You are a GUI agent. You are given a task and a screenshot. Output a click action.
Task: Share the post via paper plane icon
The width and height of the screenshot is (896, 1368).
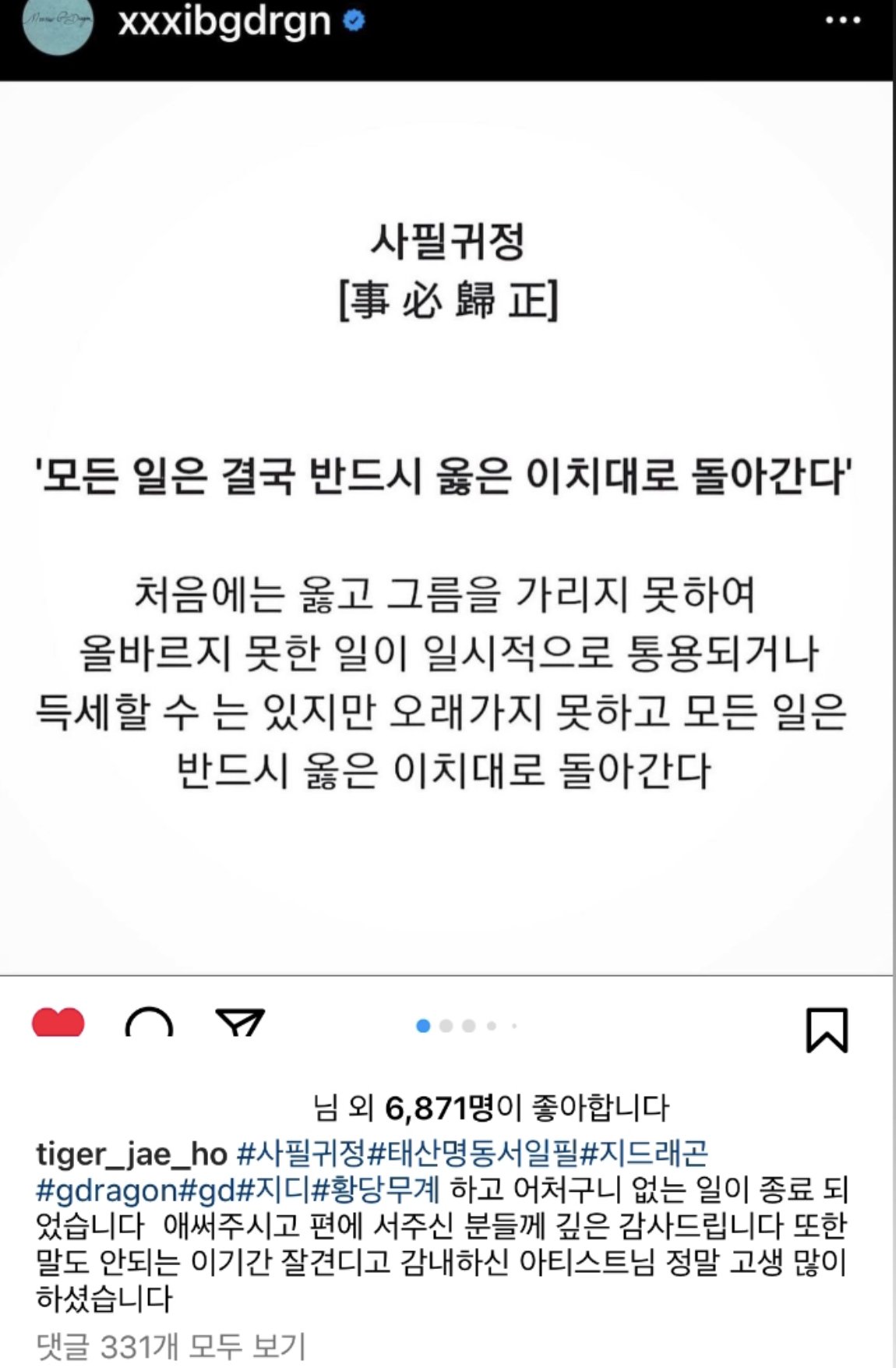[x=240, y=1023]
